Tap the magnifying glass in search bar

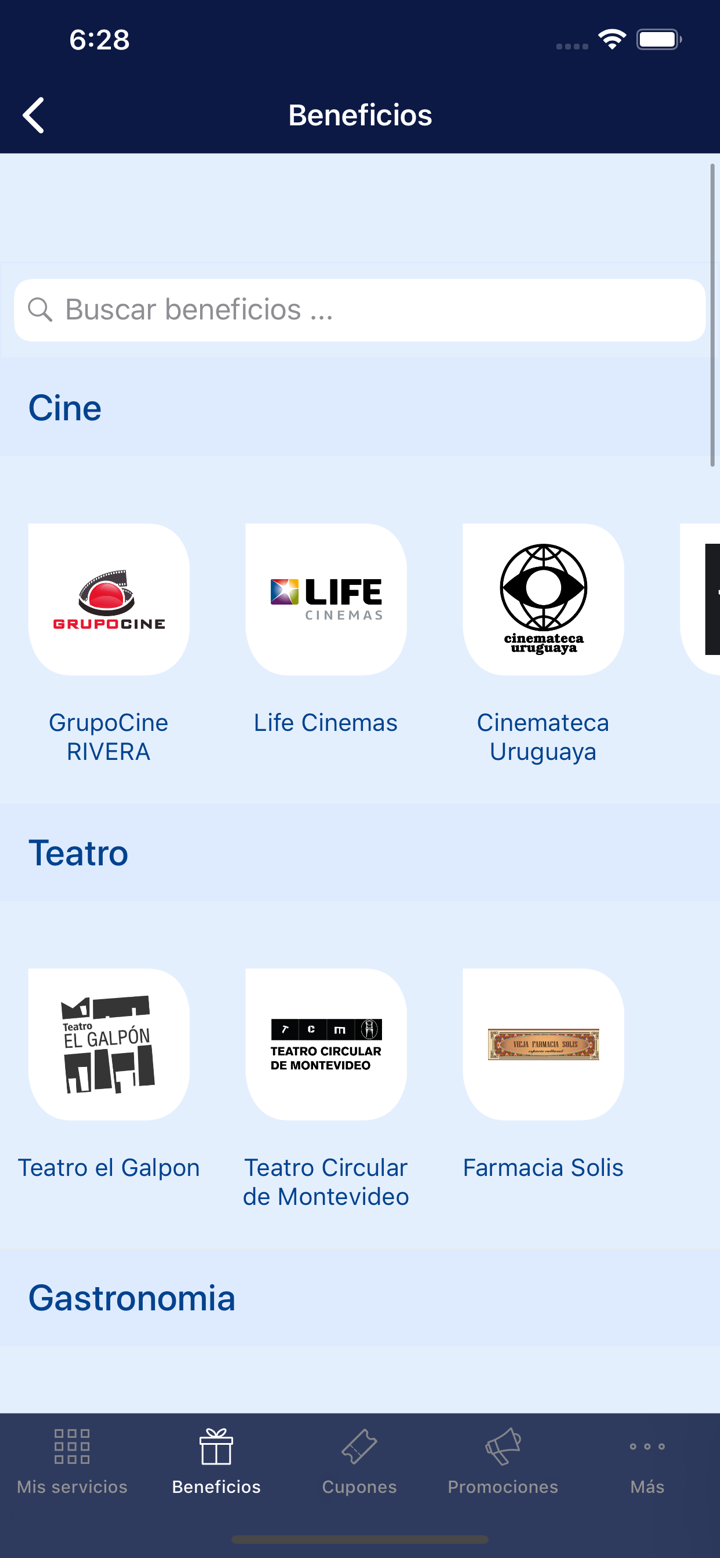pos(39,309)
